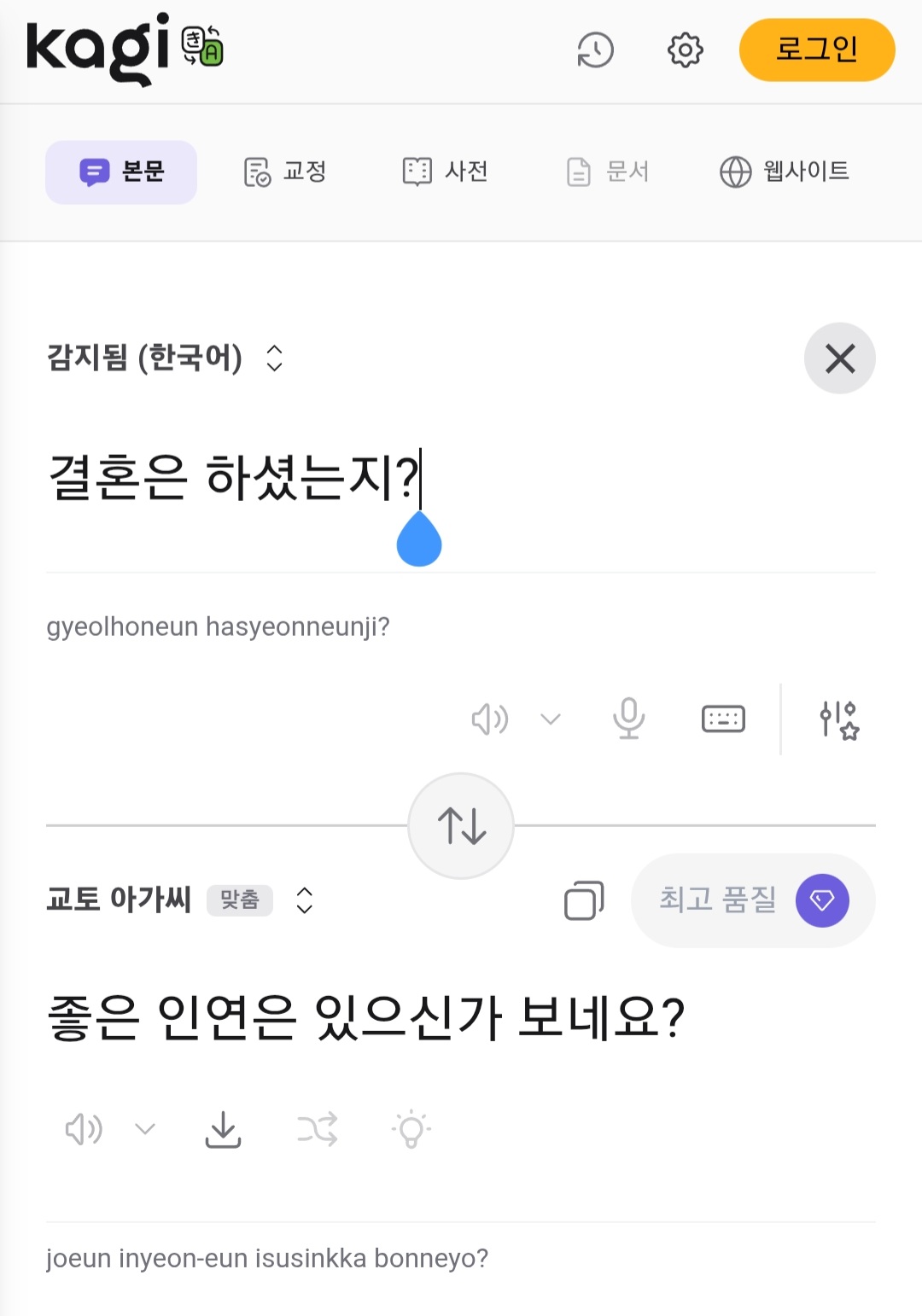Expand source audio options chevron
The height and width of the screenshot is (1316, 922).
pyautogui.click(x=551, y=719)
